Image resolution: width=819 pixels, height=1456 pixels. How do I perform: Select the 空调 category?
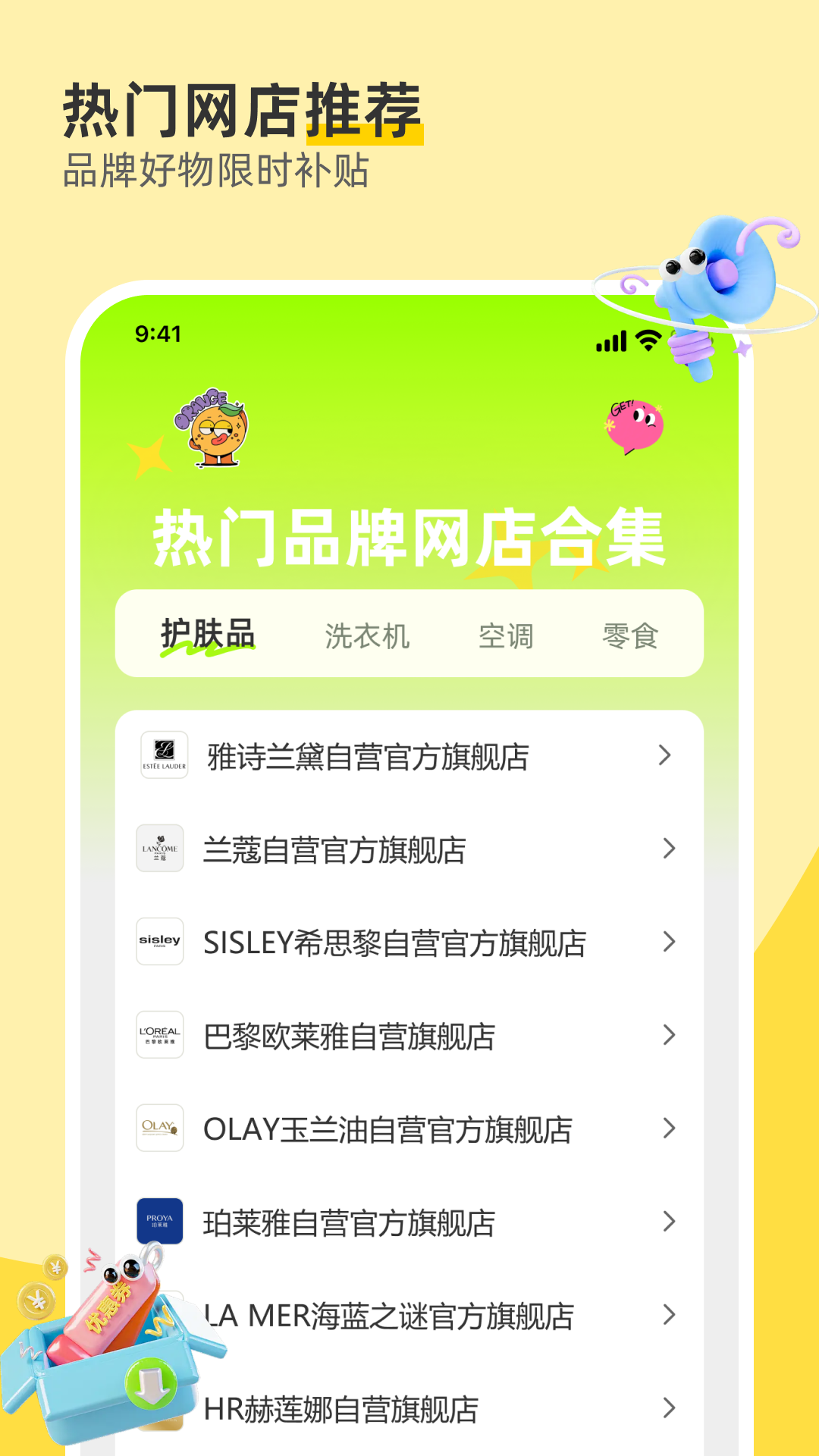pyautogui.click(x=505, y=637)
